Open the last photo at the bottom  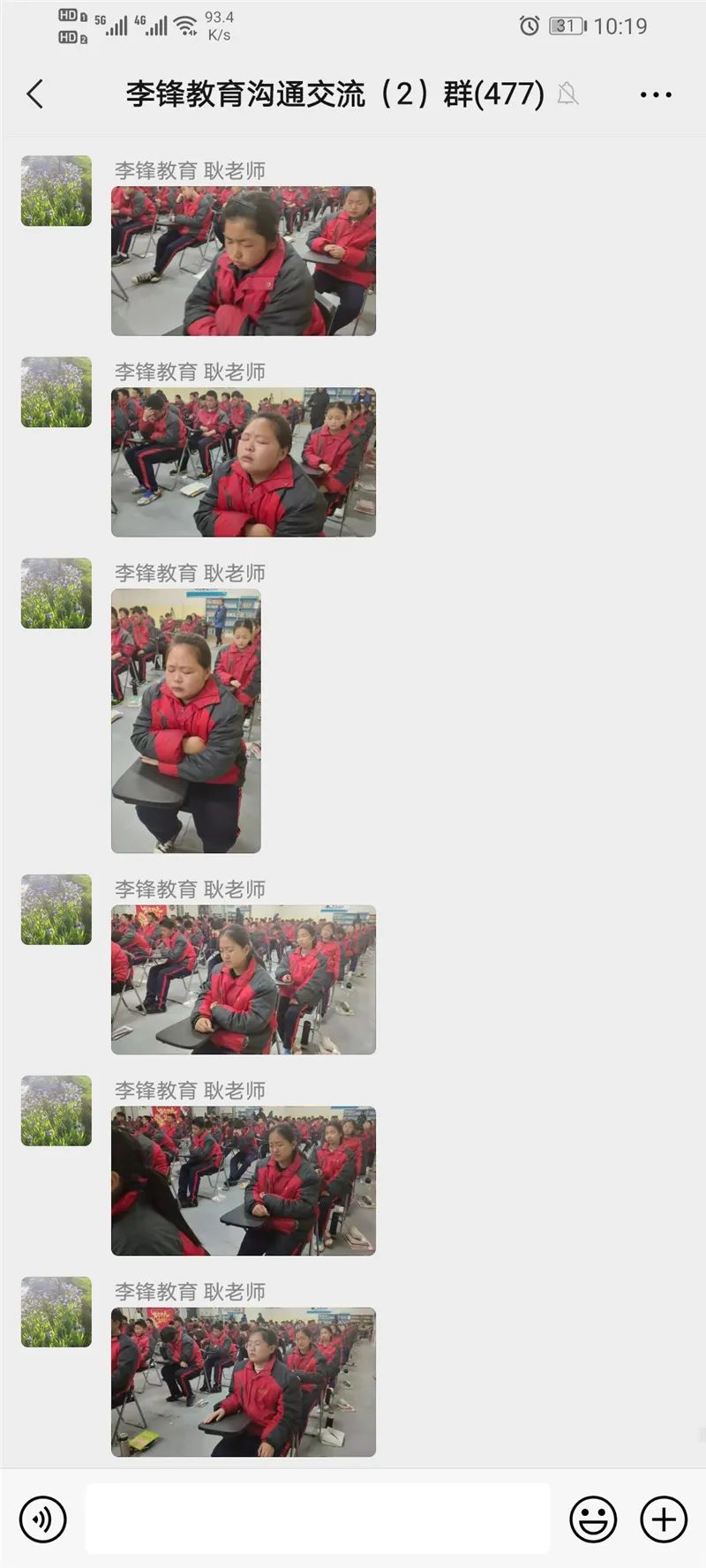point(244,1382)
